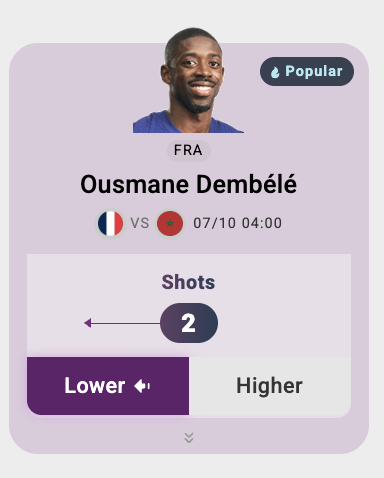Image resolution: width=384 pixels, height=478 pixels.
Task: Select Lower for Dembélé's shots
Action: [x=108, y=386]
